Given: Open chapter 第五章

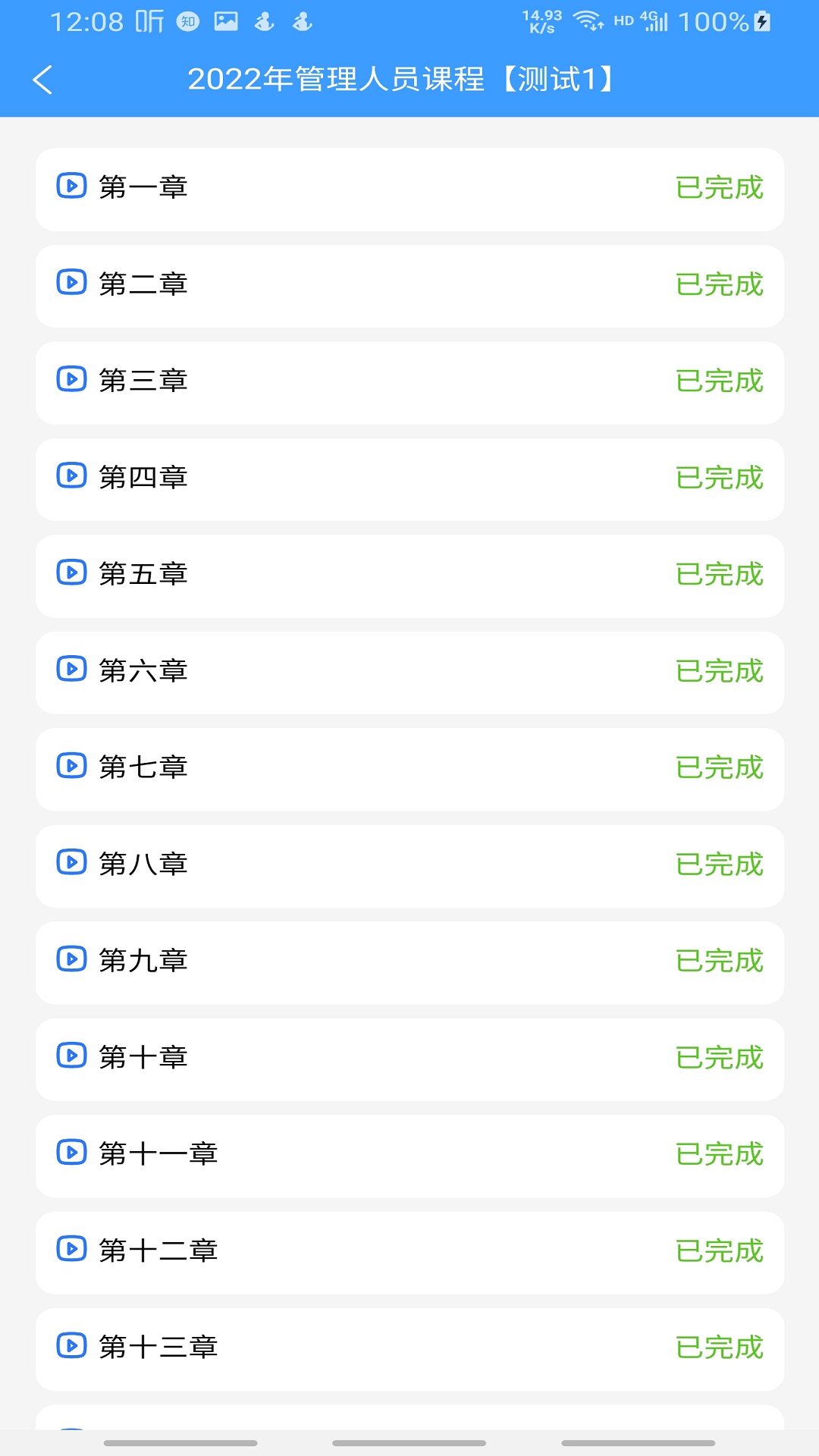Looking at the screenshot, I should coord(409,576).
